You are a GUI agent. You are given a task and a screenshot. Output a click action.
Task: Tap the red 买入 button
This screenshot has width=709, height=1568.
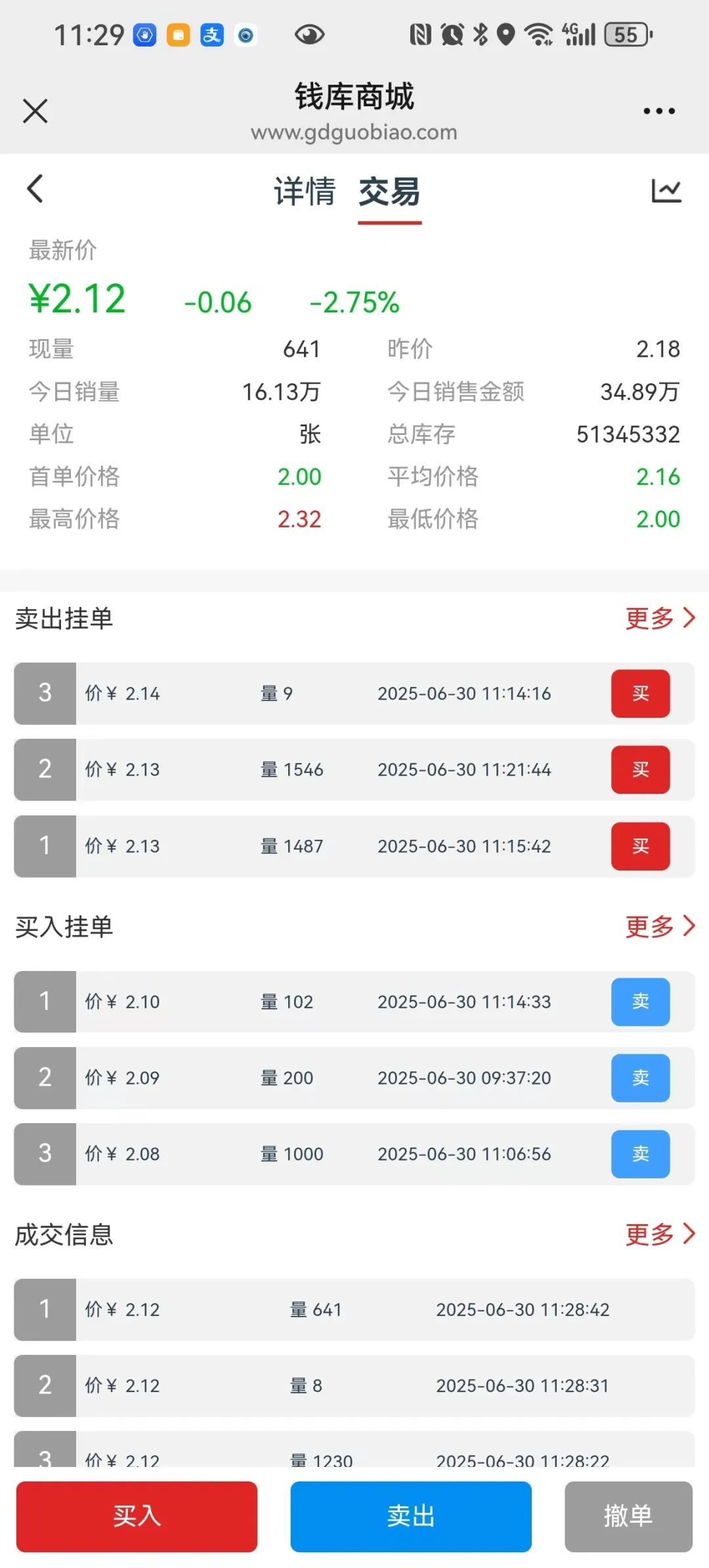(137, 1516)
